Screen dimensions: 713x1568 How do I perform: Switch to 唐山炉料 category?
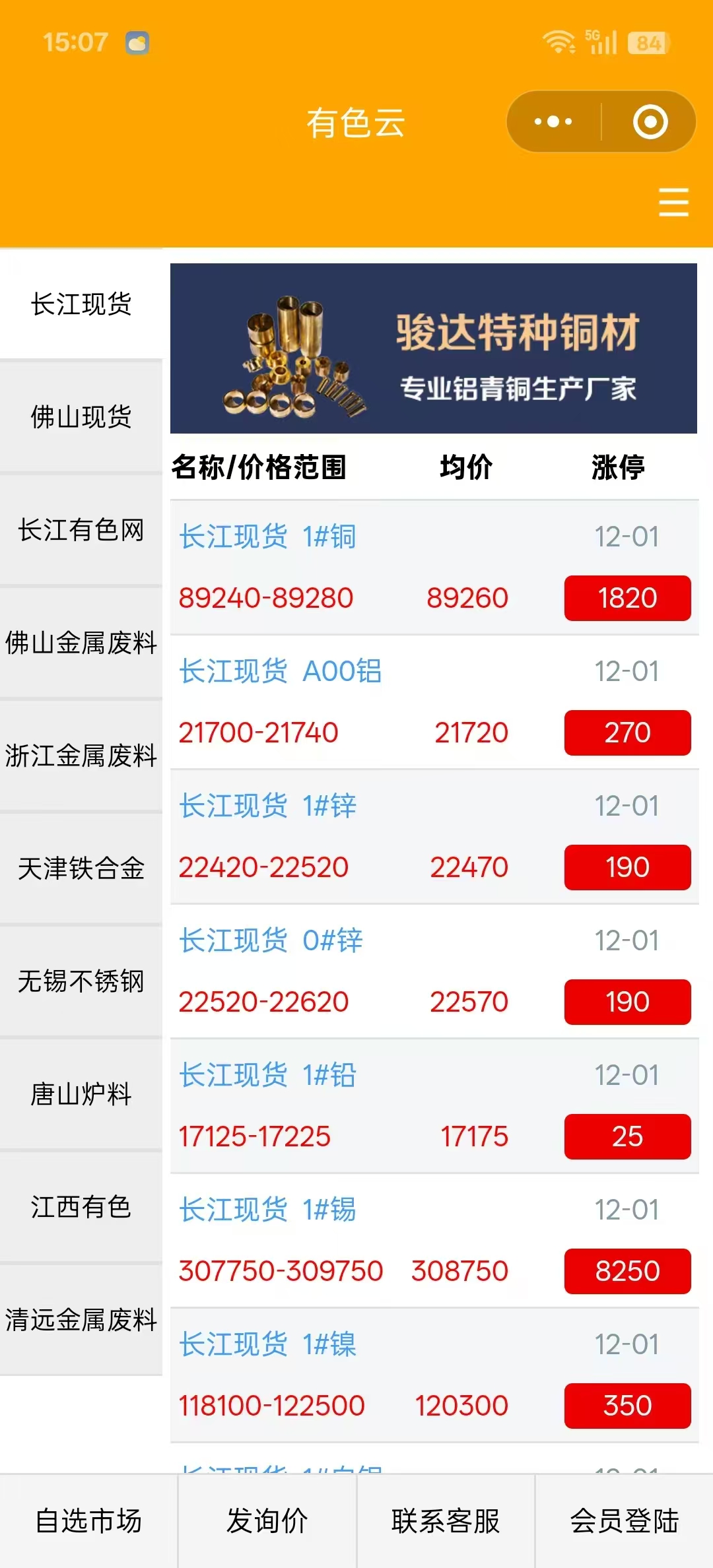[x=81, y=1094]
